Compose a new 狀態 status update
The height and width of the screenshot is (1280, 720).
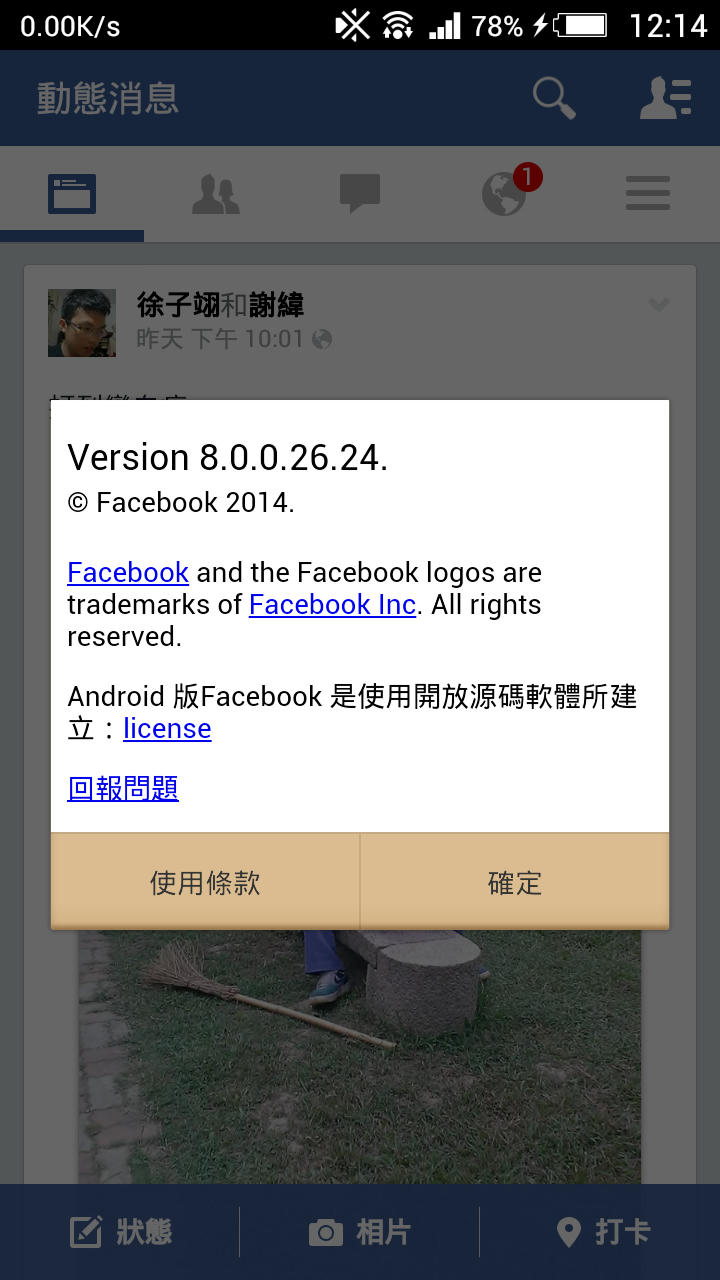click(120, 1232)
